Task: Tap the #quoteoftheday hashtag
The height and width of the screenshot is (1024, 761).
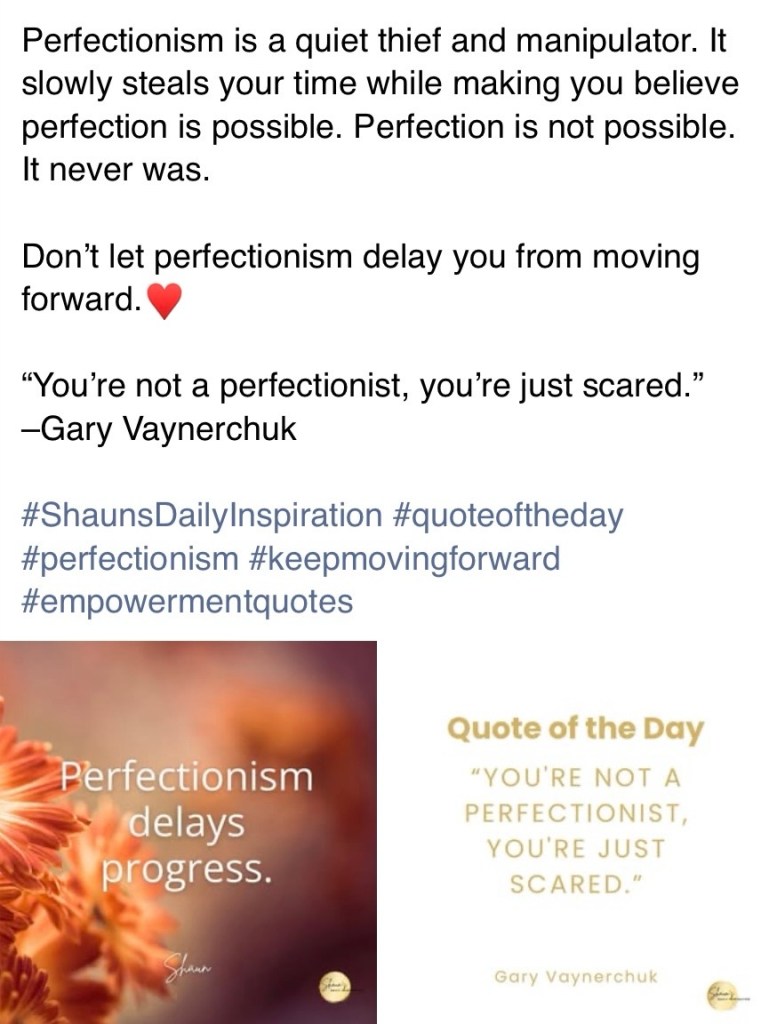Action: click(x=509, y=515)
